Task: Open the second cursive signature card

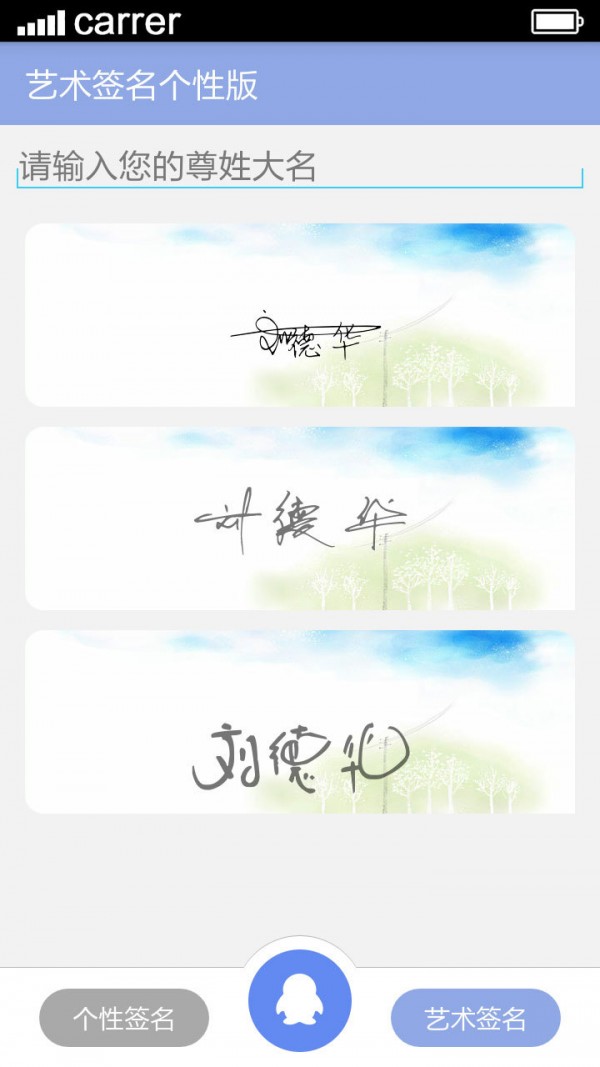Action: [299, 518]
